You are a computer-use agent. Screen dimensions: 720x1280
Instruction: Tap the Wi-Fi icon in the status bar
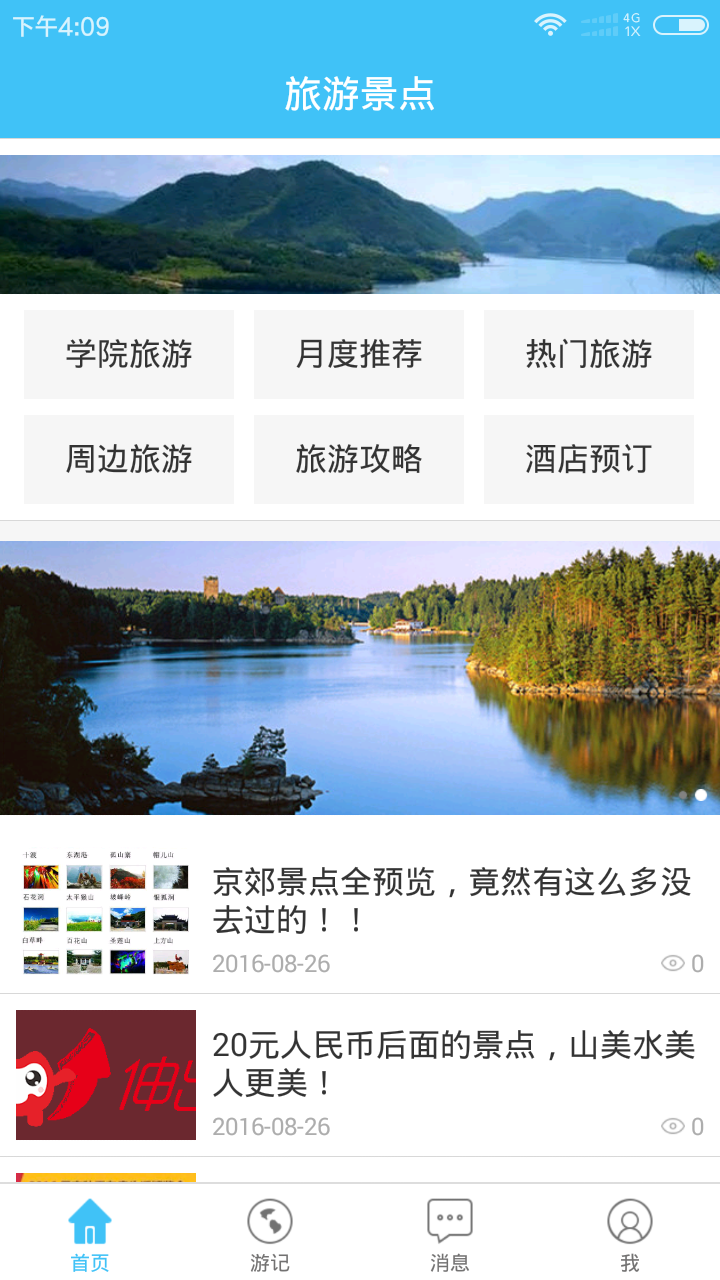pyautogui.click(x=548, y=22)
